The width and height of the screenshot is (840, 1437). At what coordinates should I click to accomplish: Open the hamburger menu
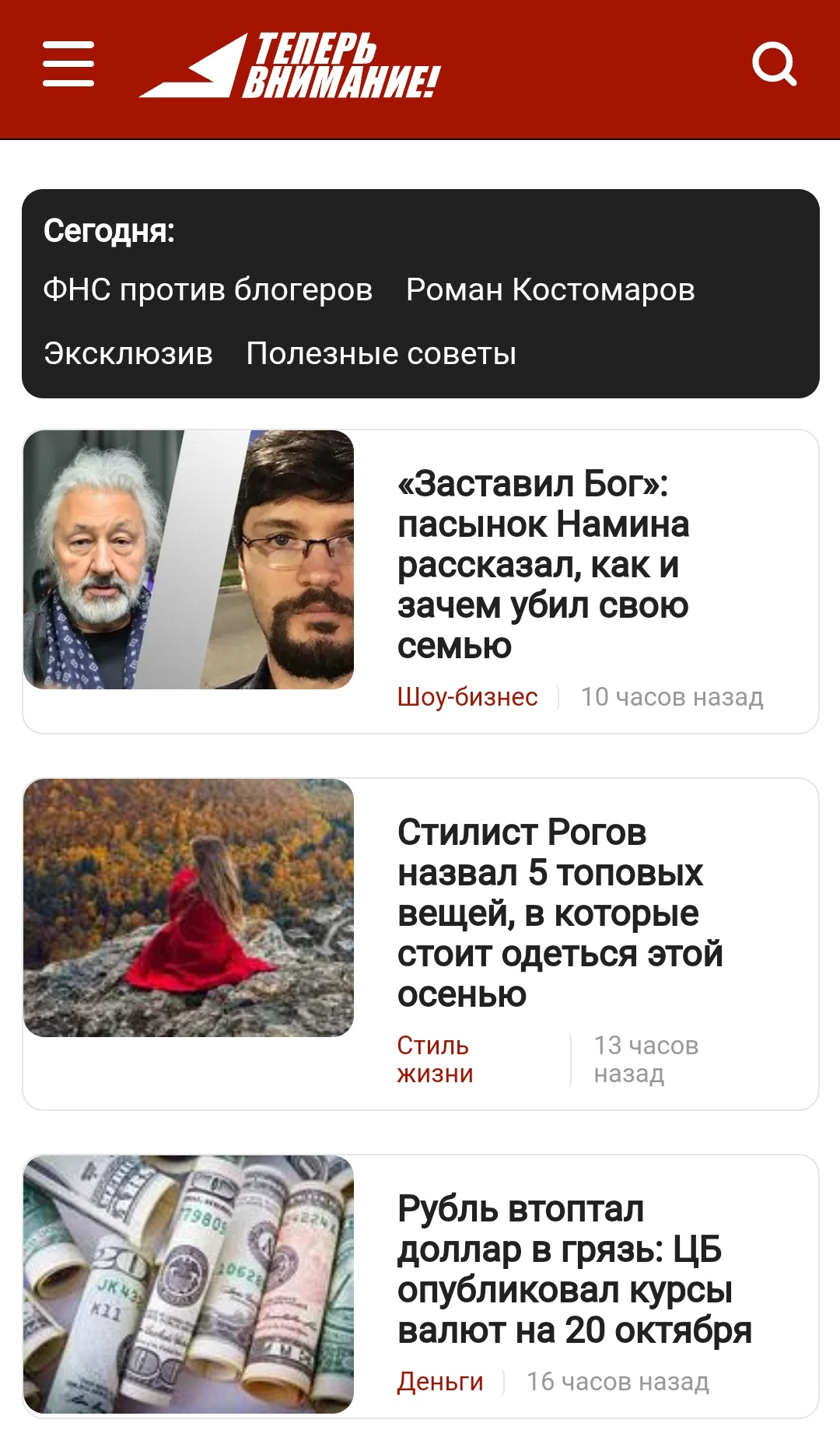pos(68,64)
